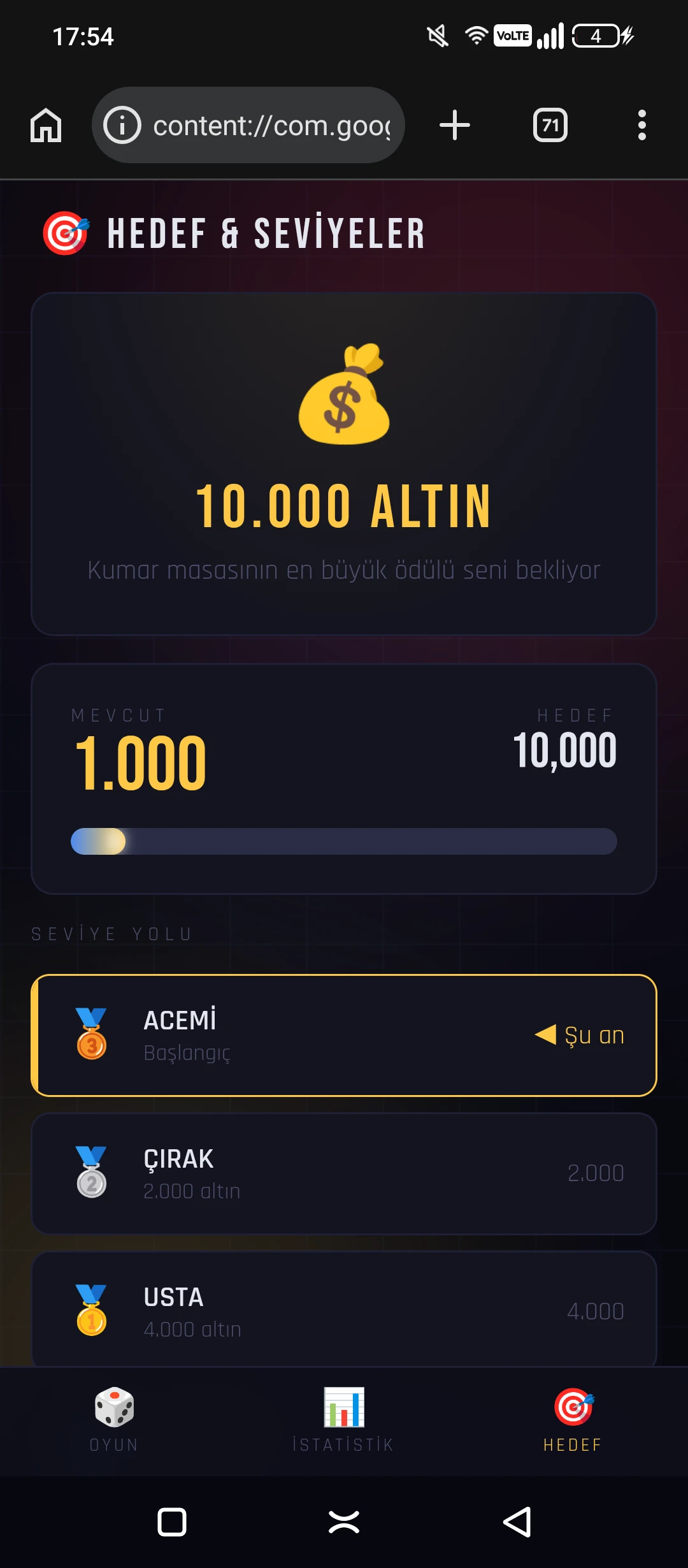Open the browser overflow menu
Screen dimensions: 688x1568
pos(641,125)
